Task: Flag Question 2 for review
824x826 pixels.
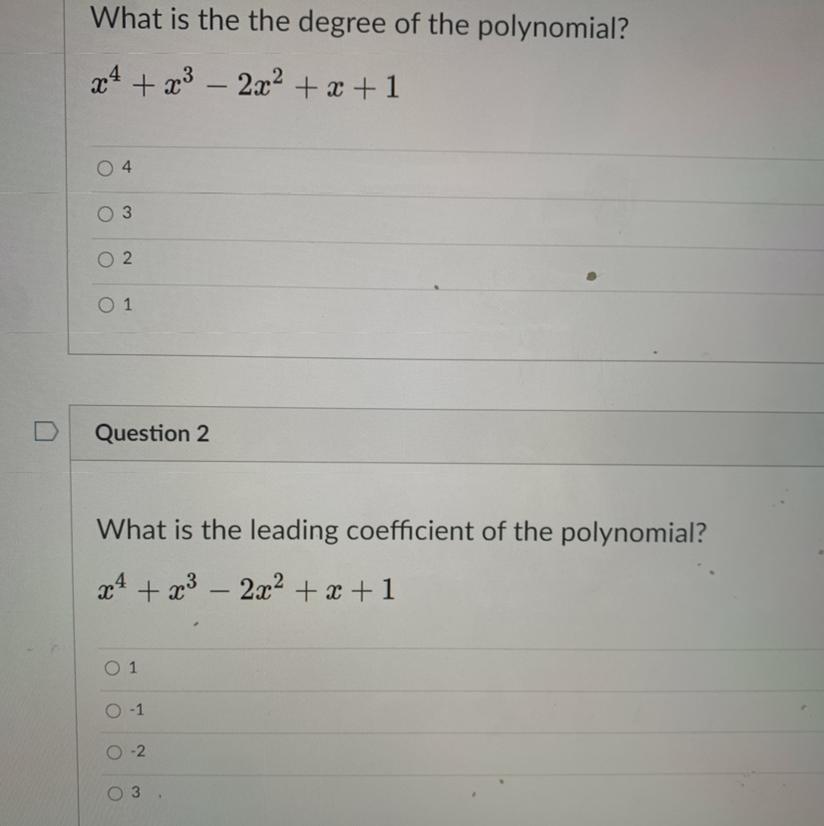Action: [44, 431]
